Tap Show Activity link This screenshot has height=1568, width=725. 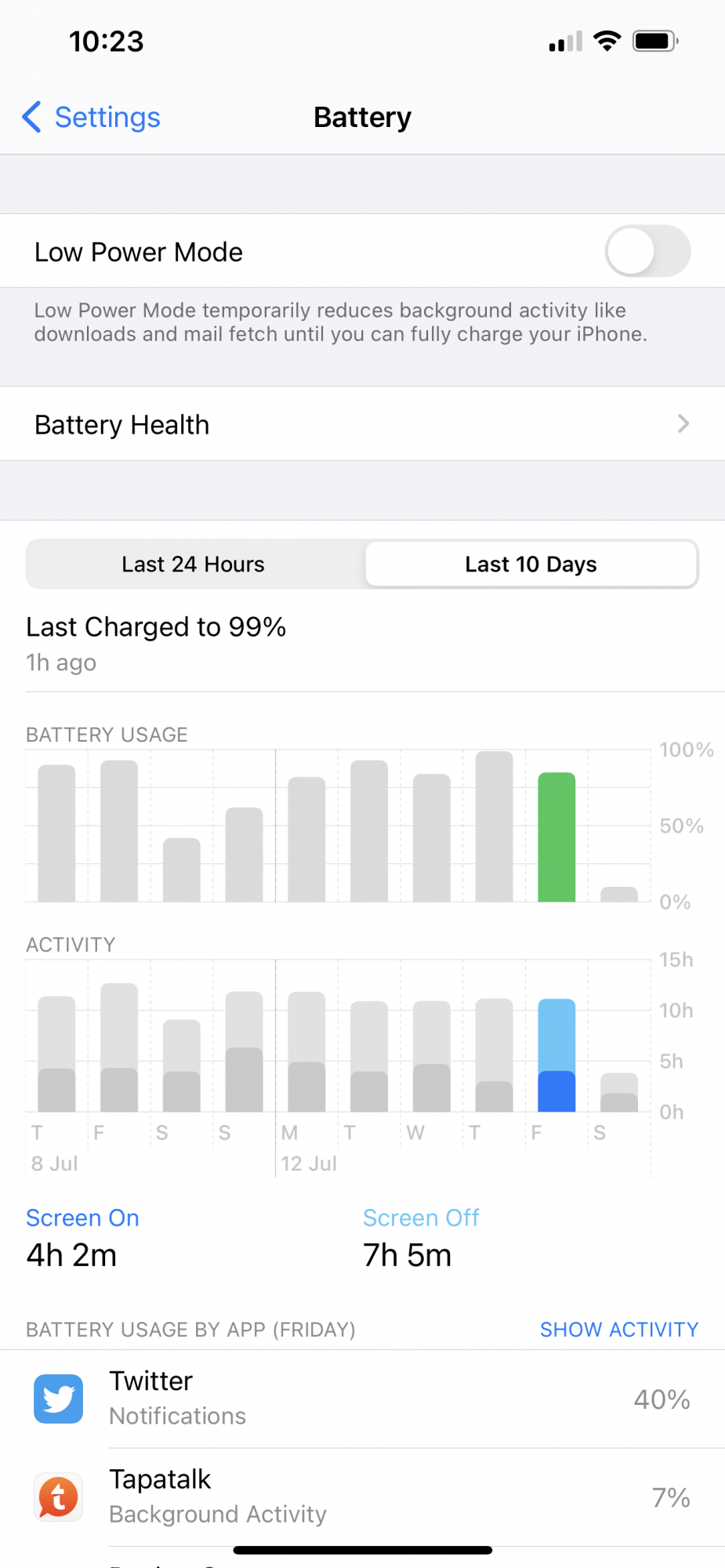pyautogui.click(x=619, y=1330)
